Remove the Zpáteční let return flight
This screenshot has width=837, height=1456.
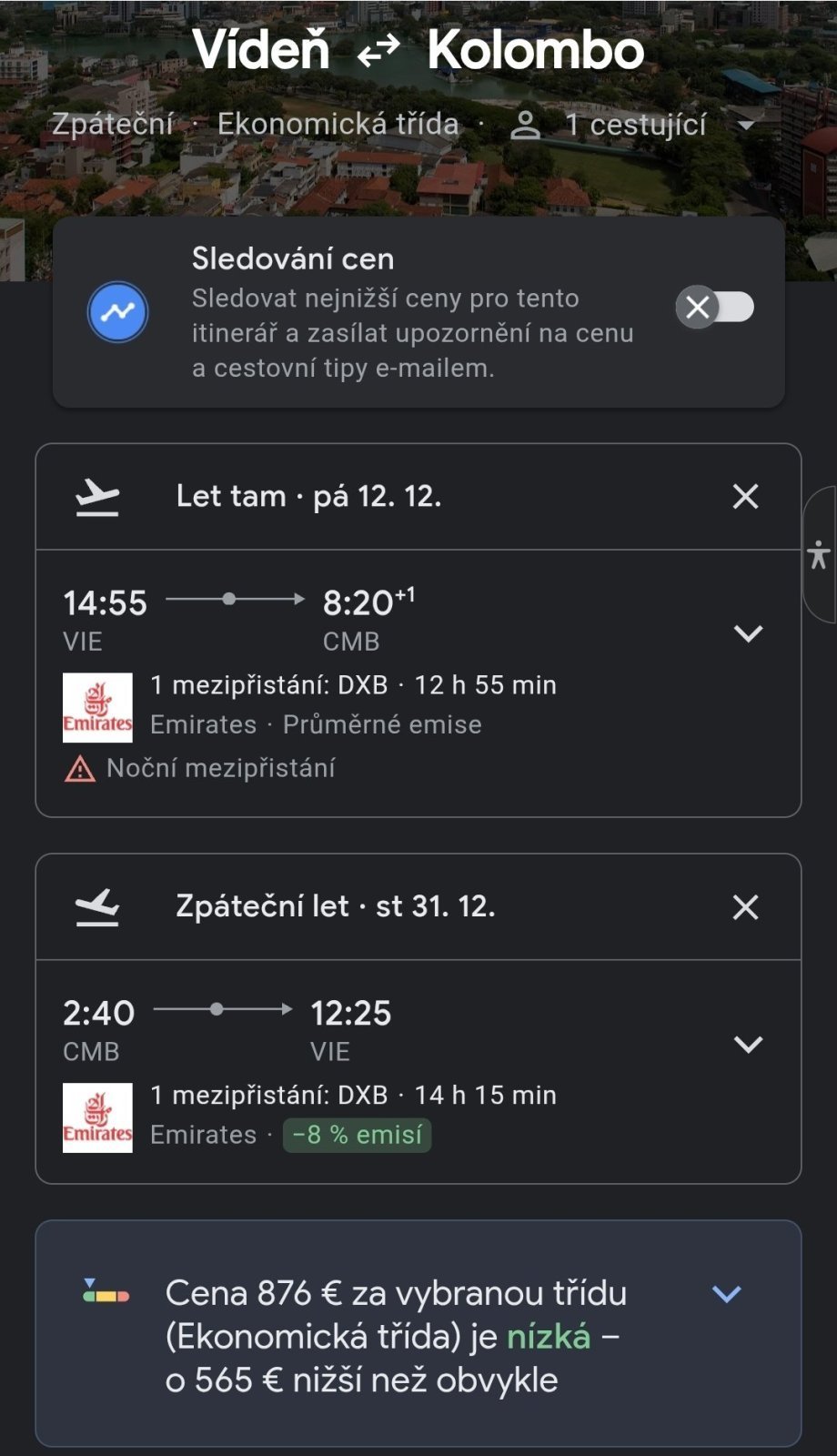click(x=745, y=907)
